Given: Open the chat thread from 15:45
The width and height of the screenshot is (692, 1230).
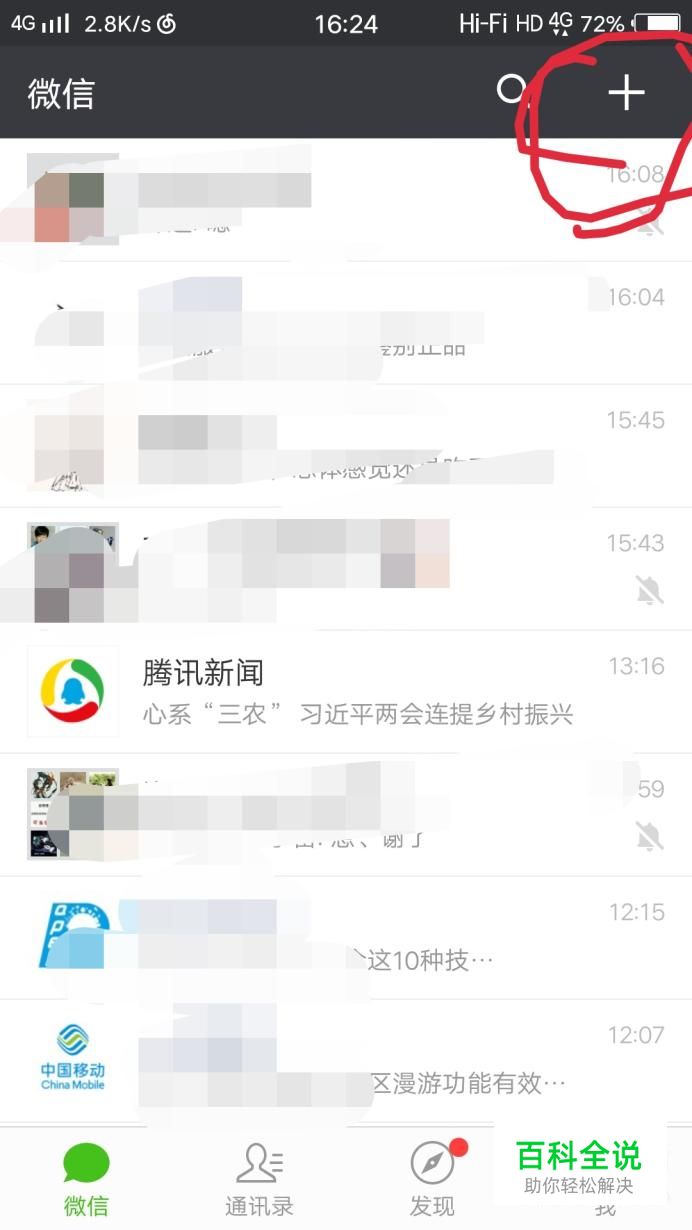Looking at the screenshot, I should 346,446.
